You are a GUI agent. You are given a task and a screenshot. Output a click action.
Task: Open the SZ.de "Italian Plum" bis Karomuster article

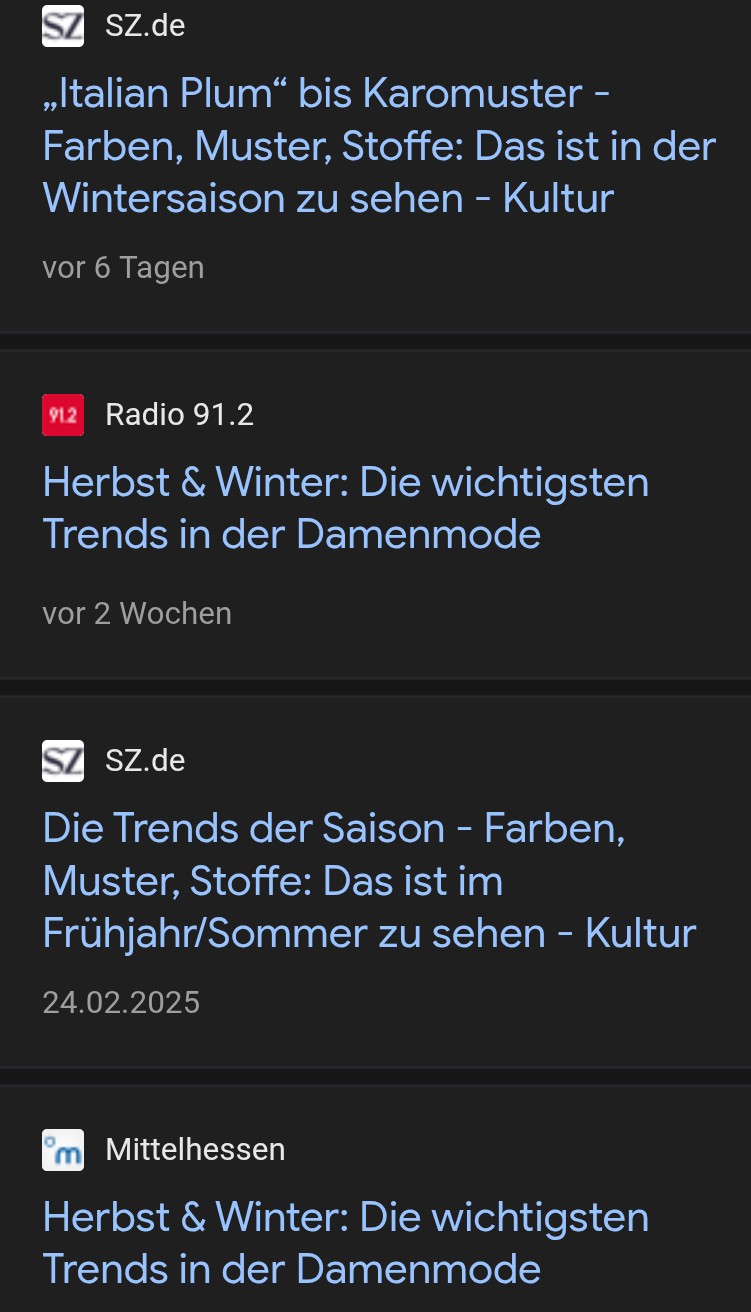pyautogui.click(x=378, y=146)
